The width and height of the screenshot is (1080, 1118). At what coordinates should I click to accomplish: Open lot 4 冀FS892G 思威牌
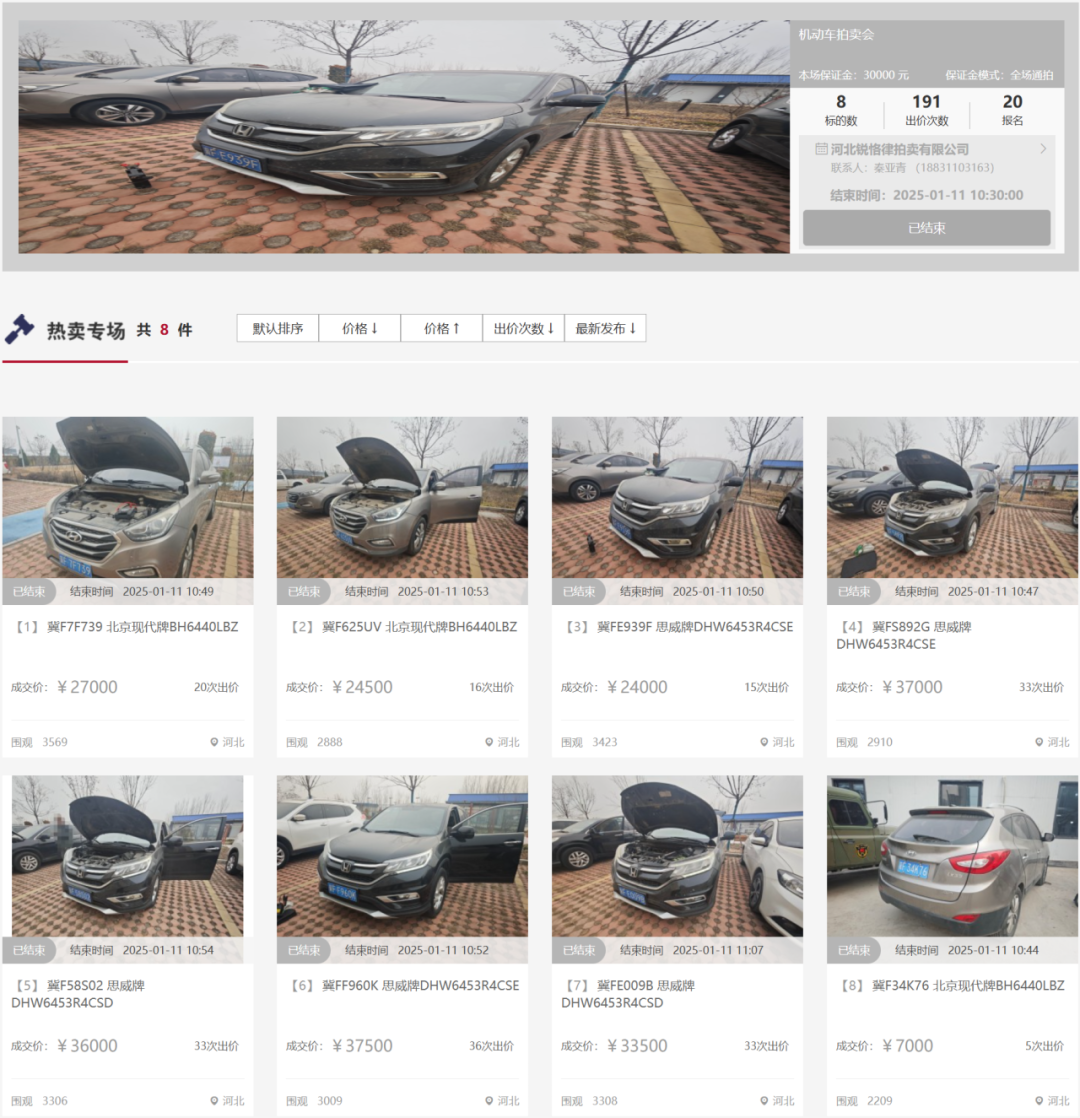pyautogui.click(x=952, y=510)
